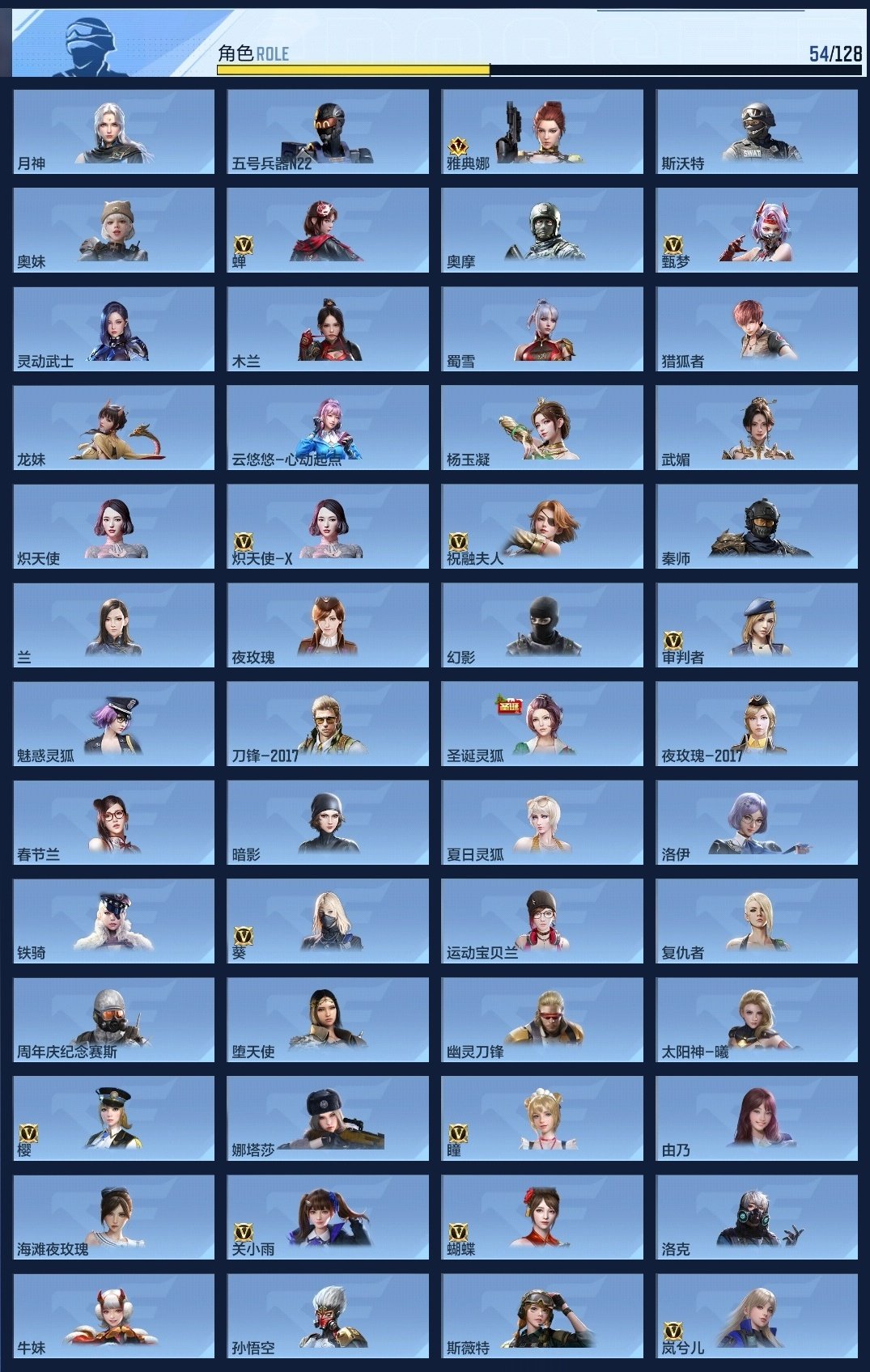Select the 洛伊 character card
The height and width of the screenshot is (1372, 870).
point(757,822)
